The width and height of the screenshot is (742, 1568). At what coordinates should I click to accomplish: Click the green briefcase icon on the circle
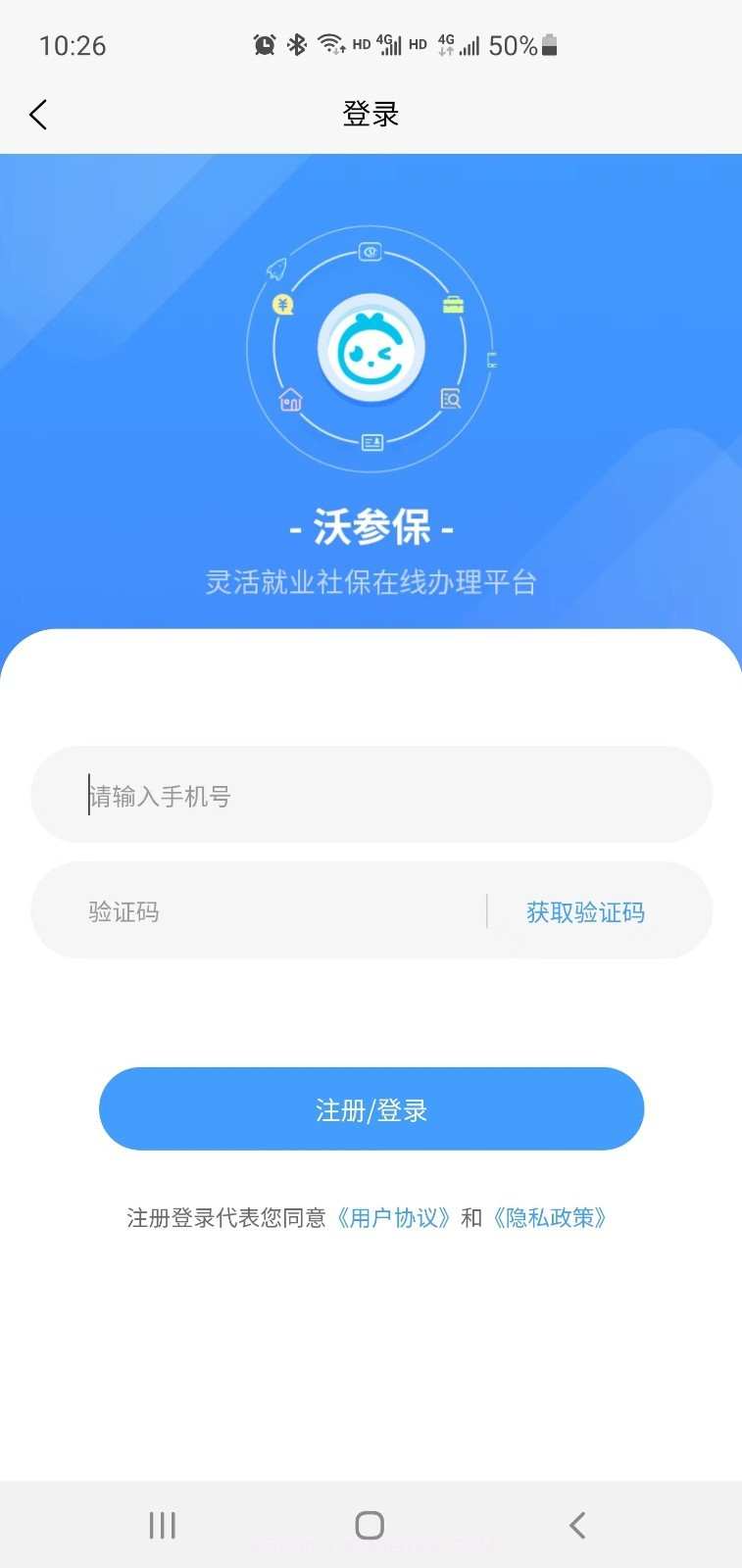click(x=453, y=306)
